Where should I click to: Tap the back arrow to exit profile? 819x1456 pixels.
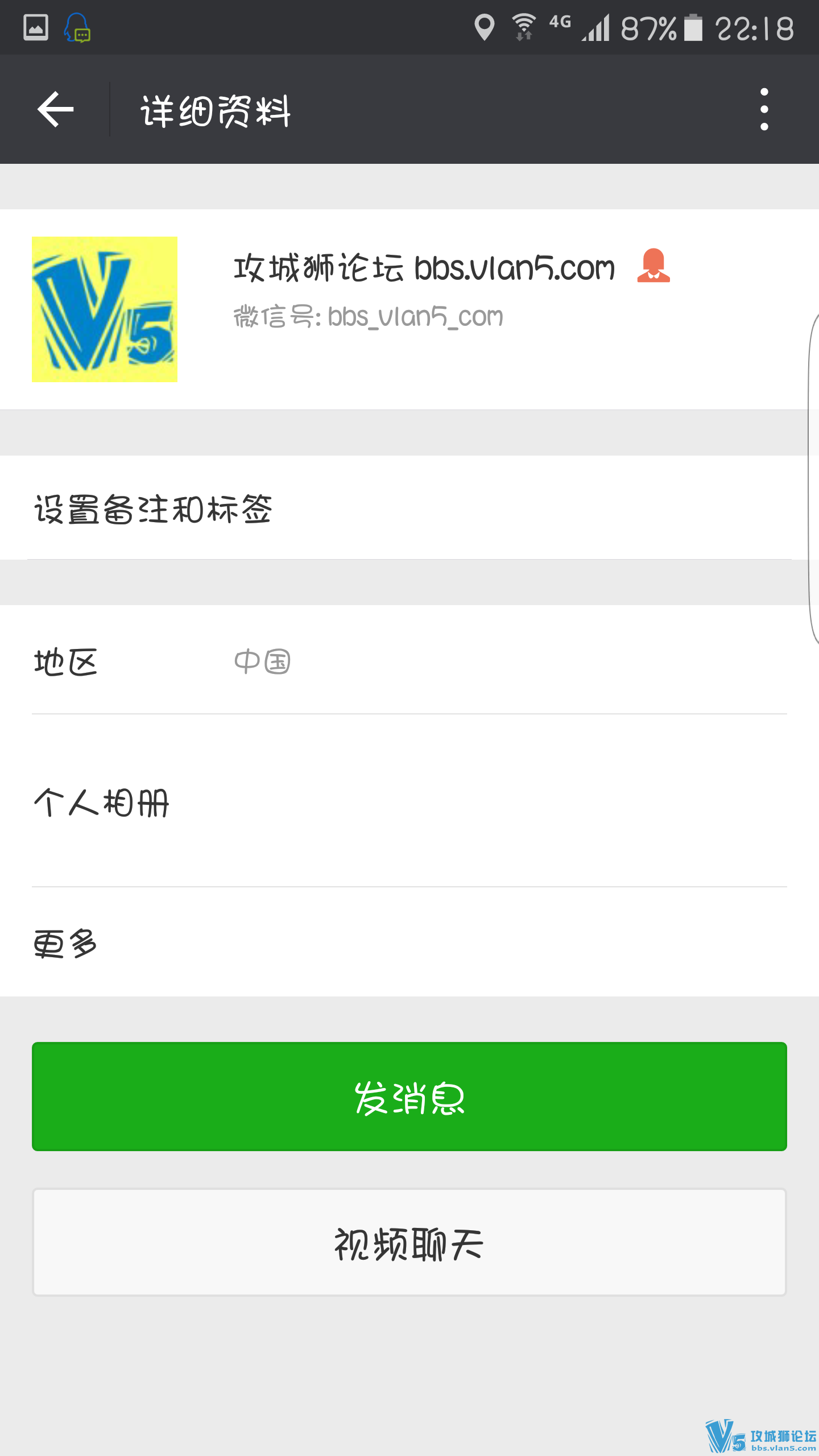click(x=55, y=110)
